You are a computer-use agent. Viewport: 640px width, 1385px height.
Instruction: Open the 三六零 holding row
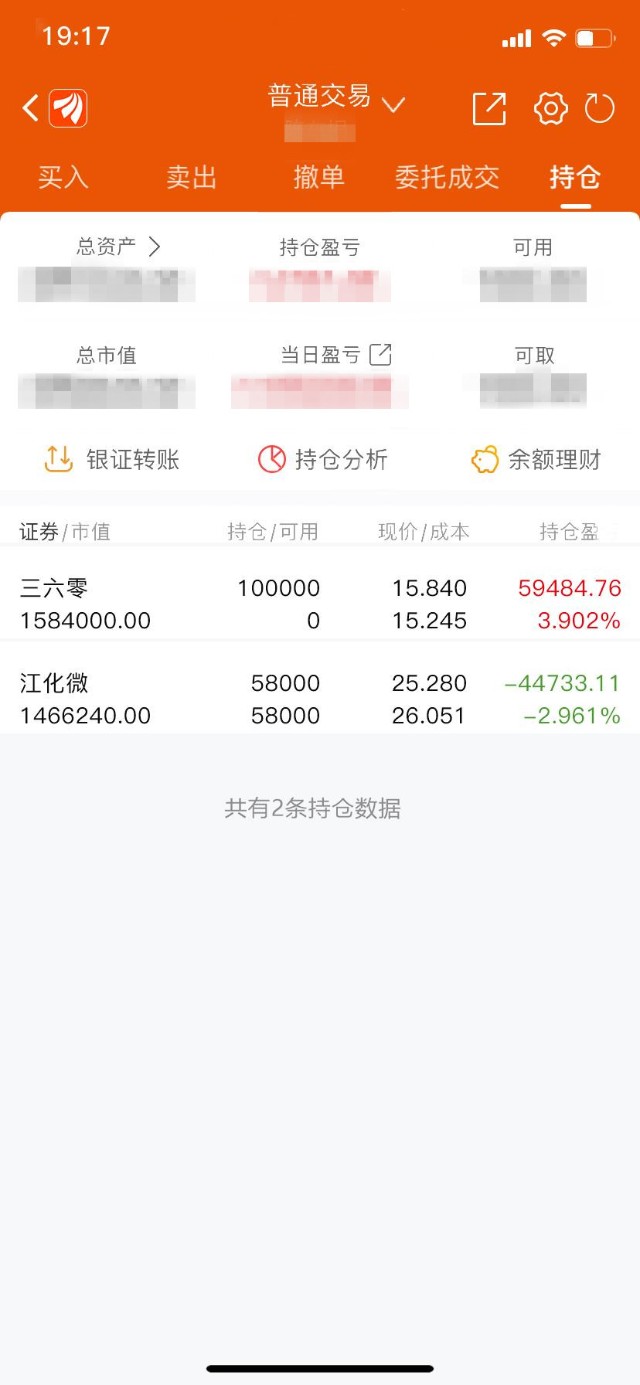320,604
